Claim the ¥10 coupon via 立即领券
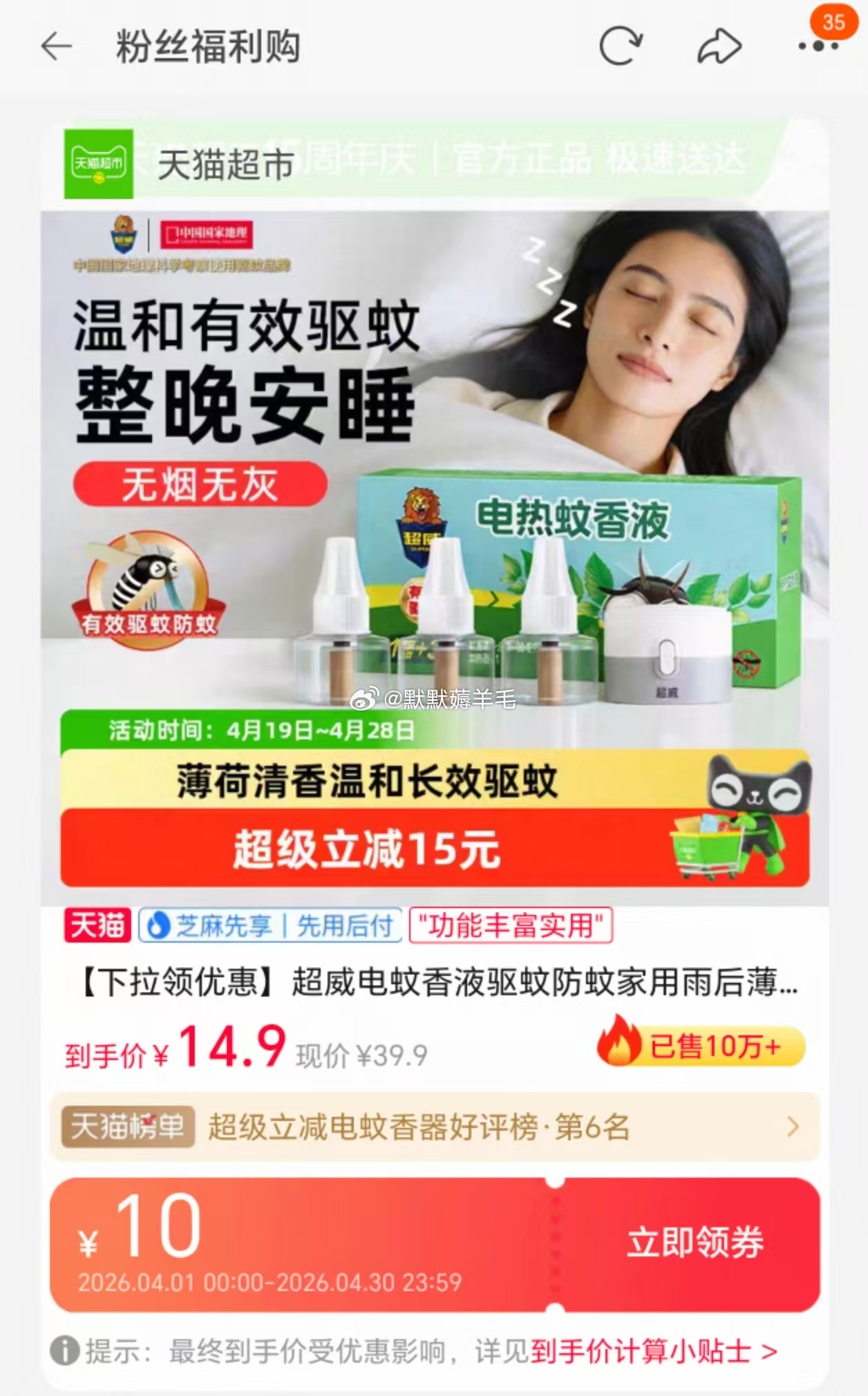 [x=695, y=1242]
